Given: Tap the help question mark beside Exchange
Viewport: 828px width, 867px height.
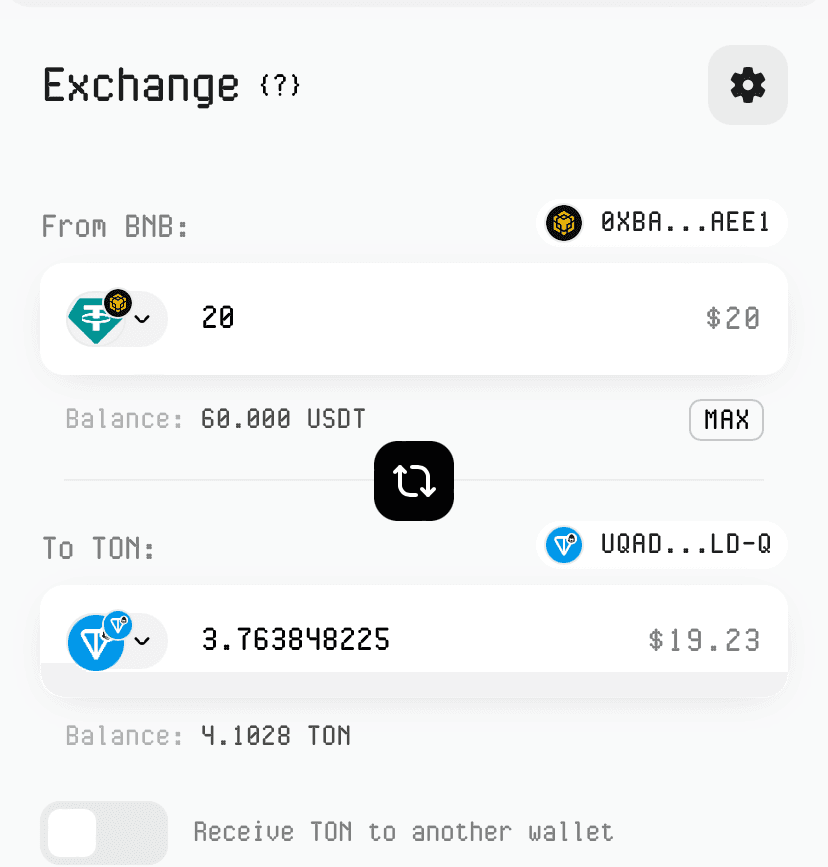Looking at the screenshot, I should point(280,86).
